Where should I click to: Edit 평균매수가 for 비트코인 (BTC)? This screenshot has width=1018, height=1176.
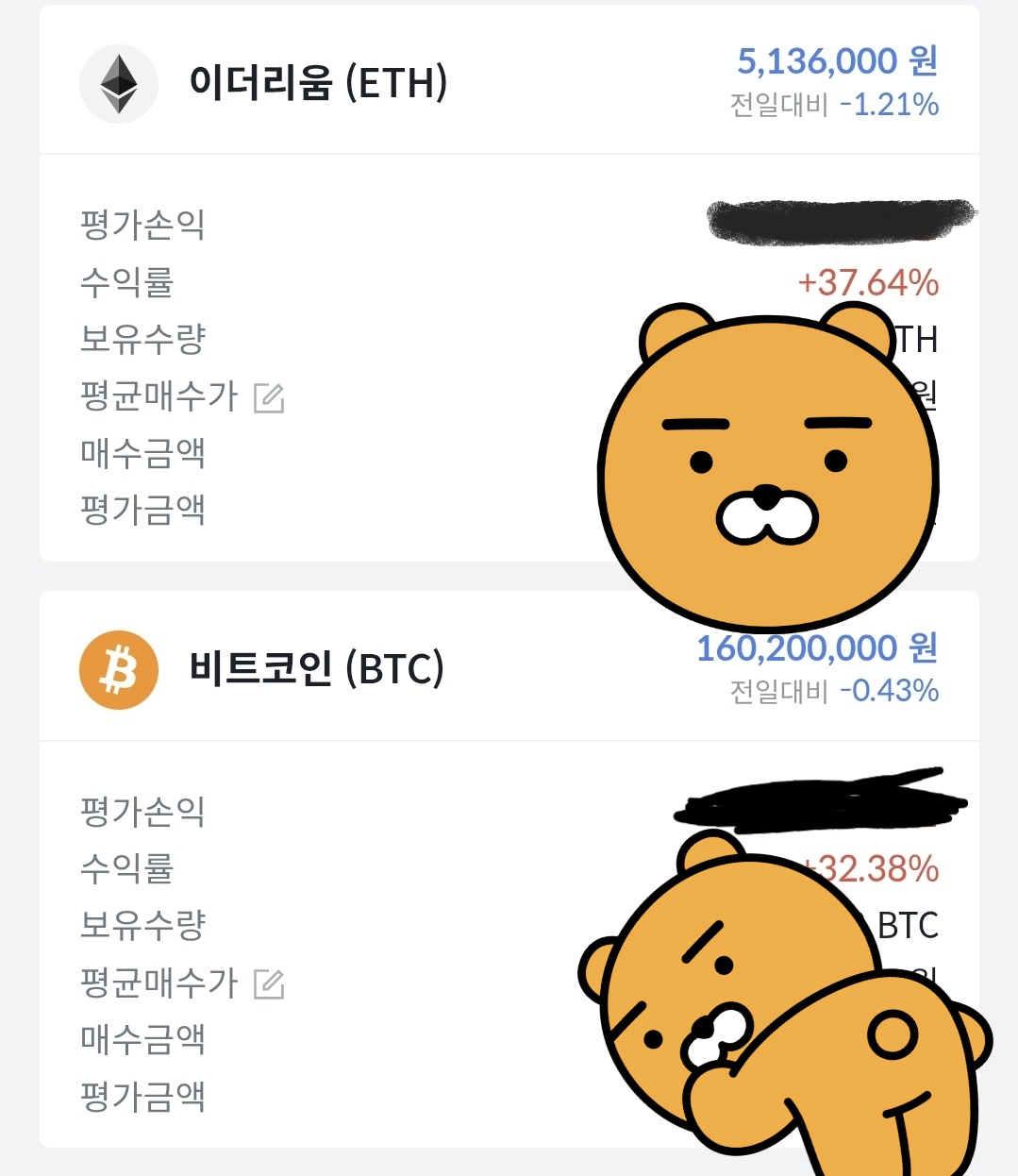coord(269,984)
